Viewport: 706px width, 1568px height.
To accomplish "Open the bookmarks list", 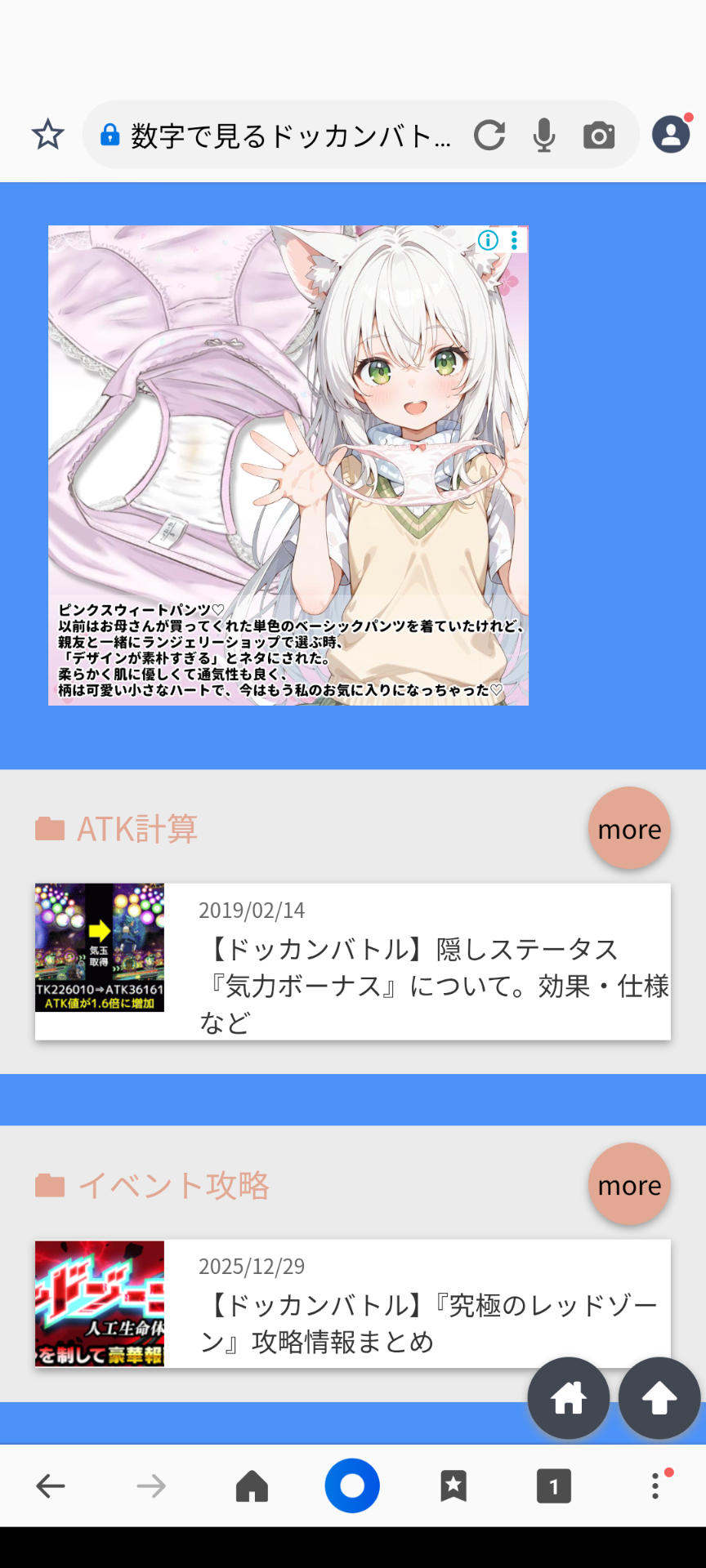I will point(454,1486).
